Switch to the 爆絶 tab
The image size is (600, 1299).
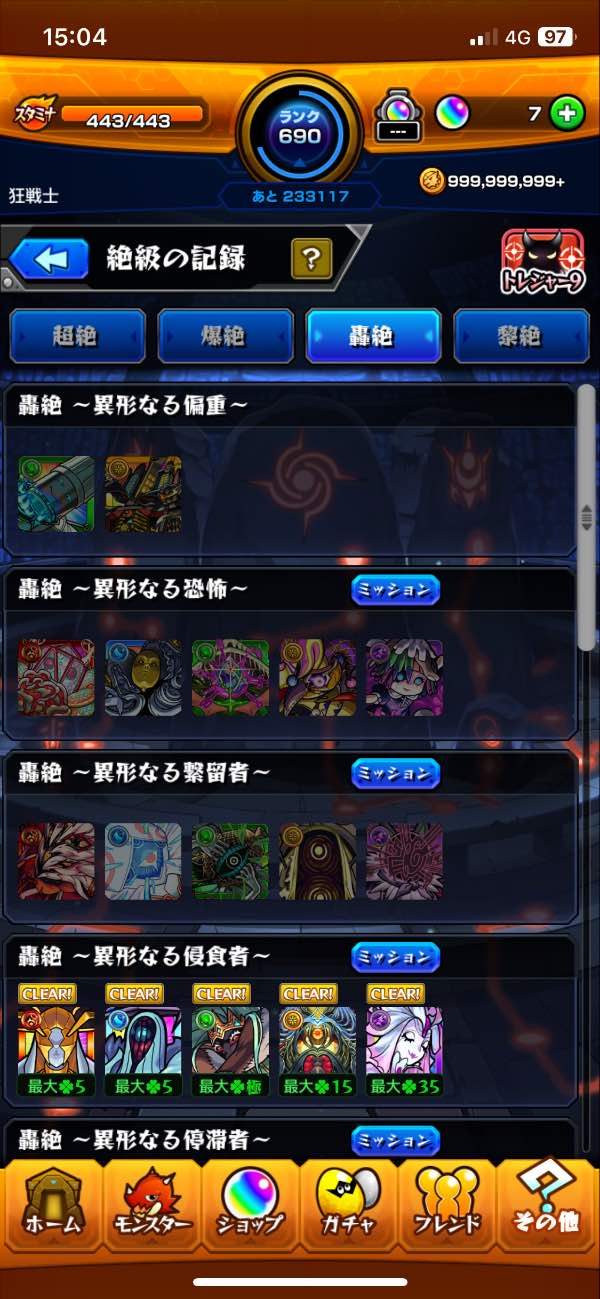point(225,336)
